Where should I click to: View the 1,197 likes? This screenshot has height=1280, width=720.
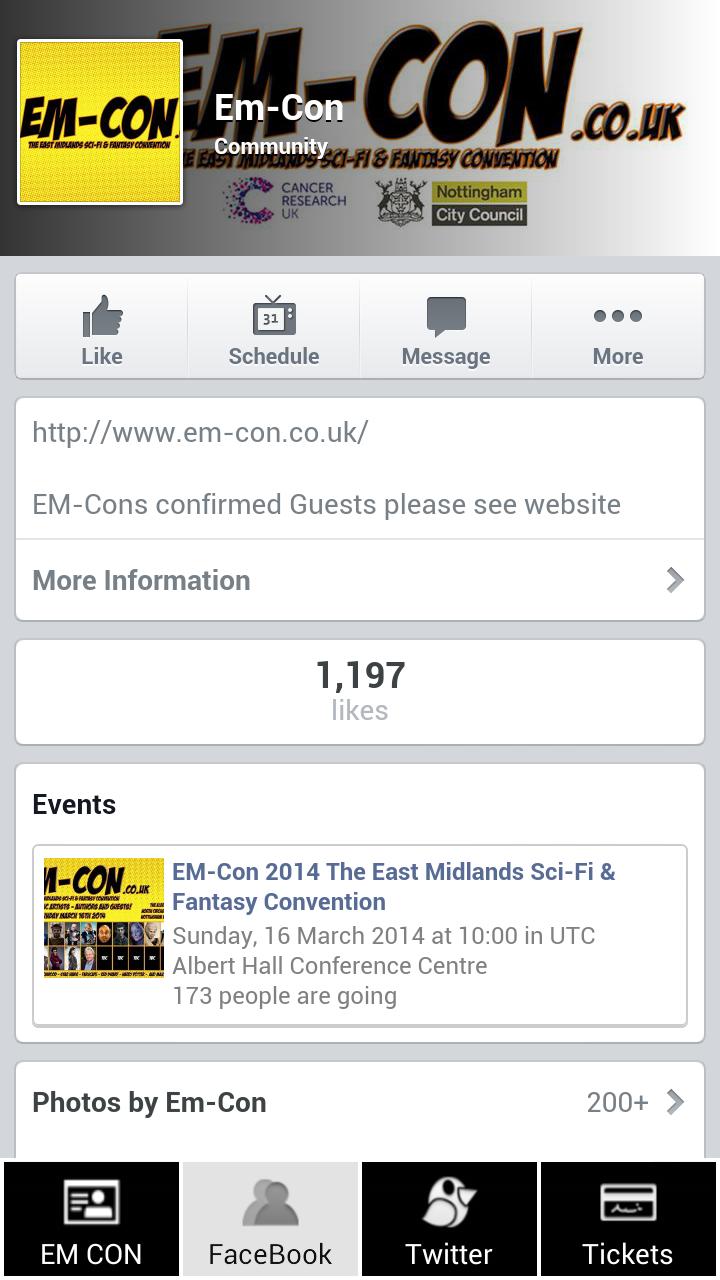point(360,692)
